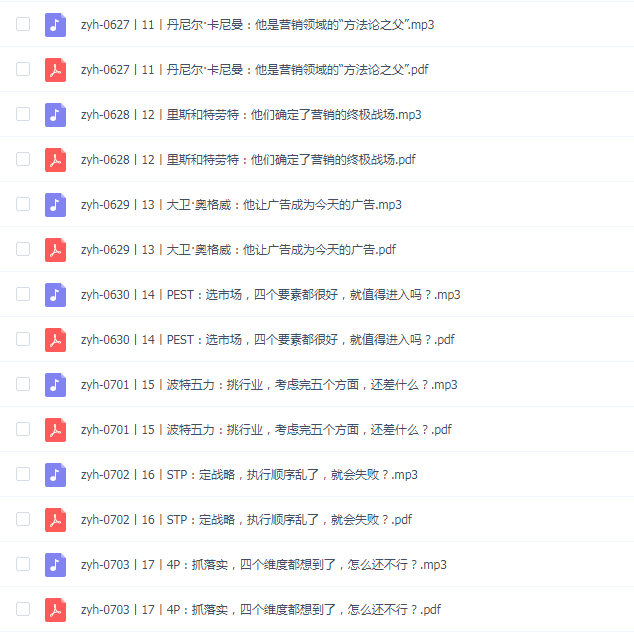Screen dimensions: 634x632
Task: Tick the checkbox for zyh-0627 丹尼尔·卡尼曼 mp3
Action: pyautogui.click(x=23, y=24)
